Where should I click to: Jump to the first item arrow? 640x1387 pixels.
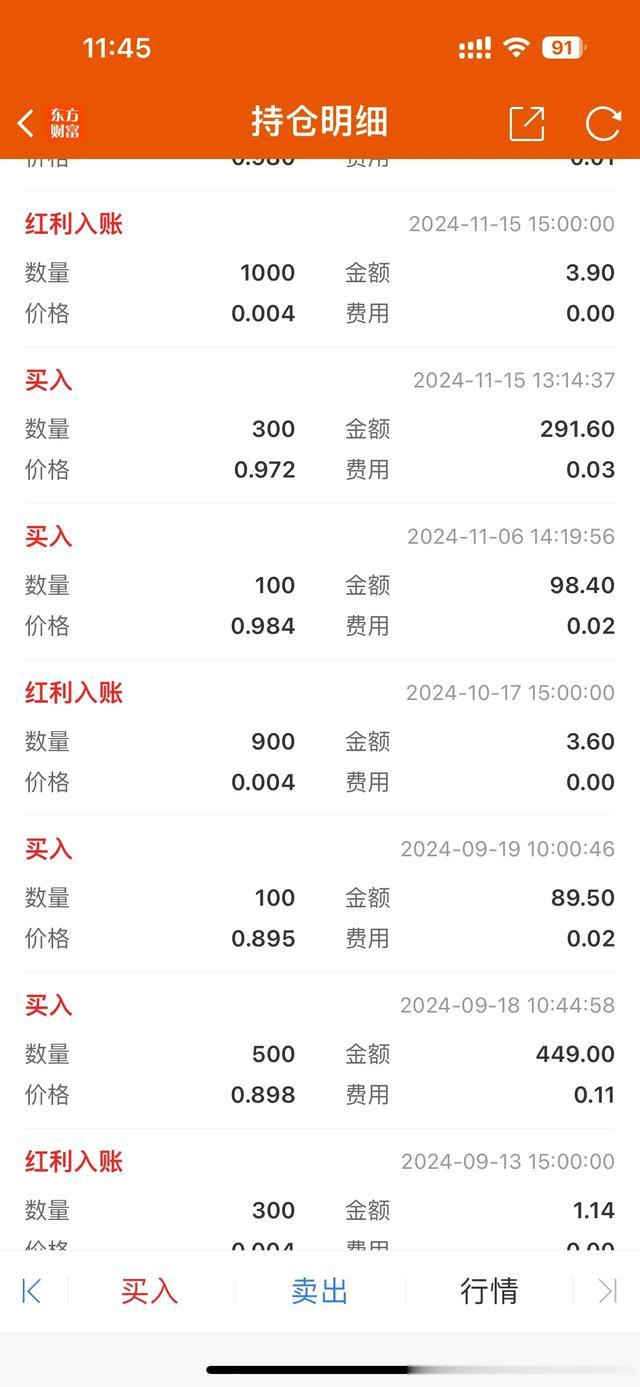click(32, 1291)
